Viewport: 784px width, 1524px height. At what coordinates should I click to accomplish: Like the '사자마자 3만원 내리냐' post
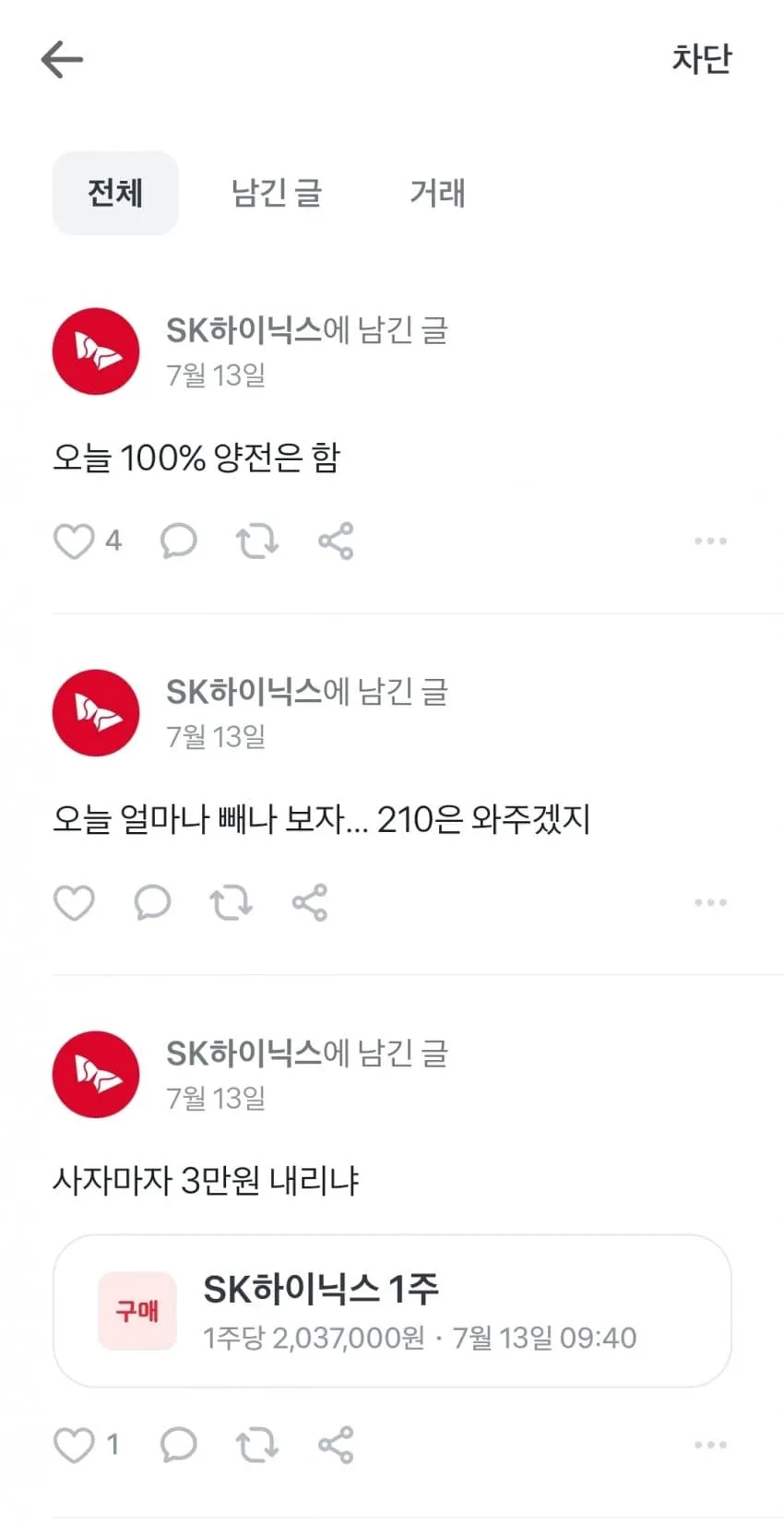pos(74,1445)
